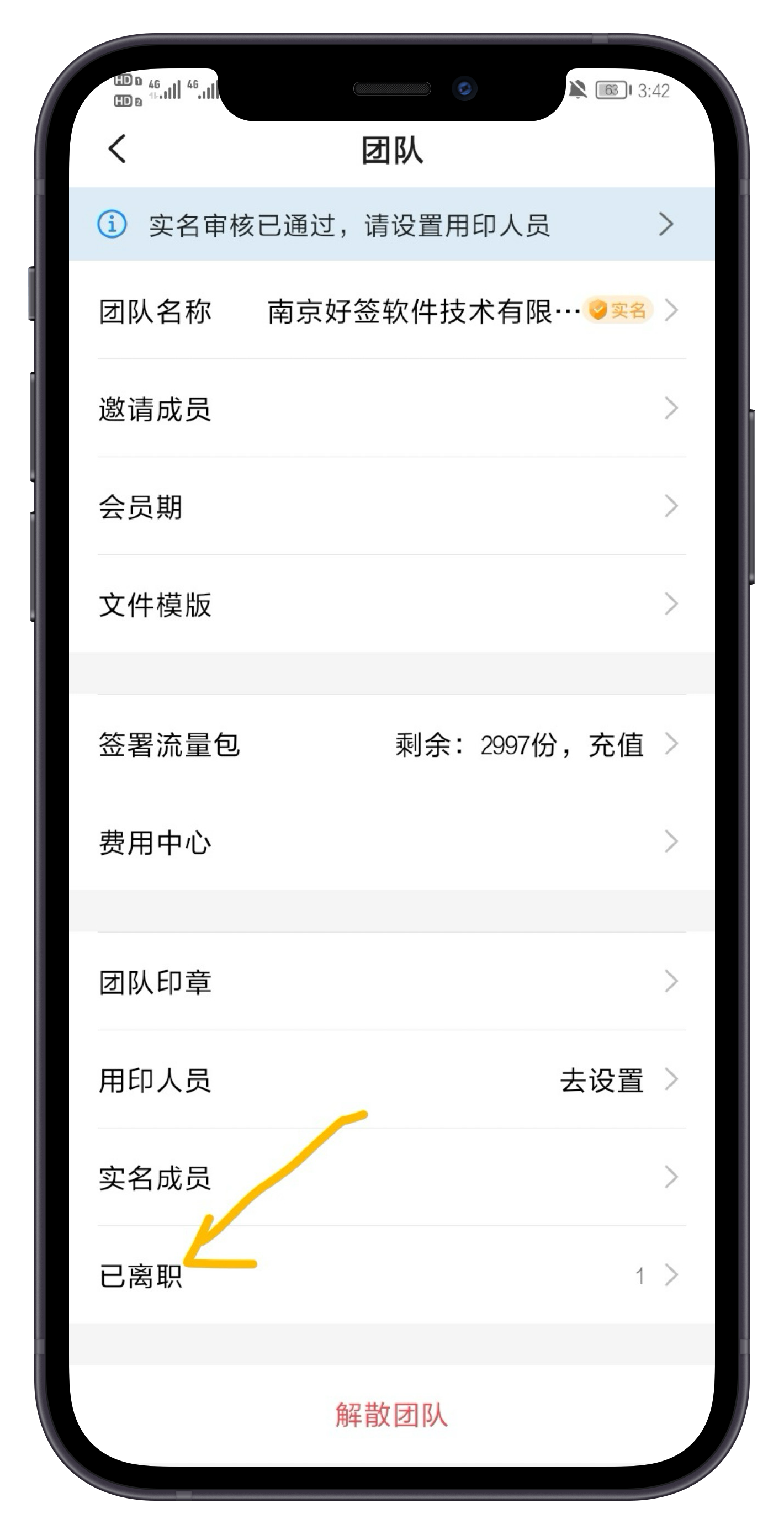Go back from the 团队 page

click(x=118, y=149)
